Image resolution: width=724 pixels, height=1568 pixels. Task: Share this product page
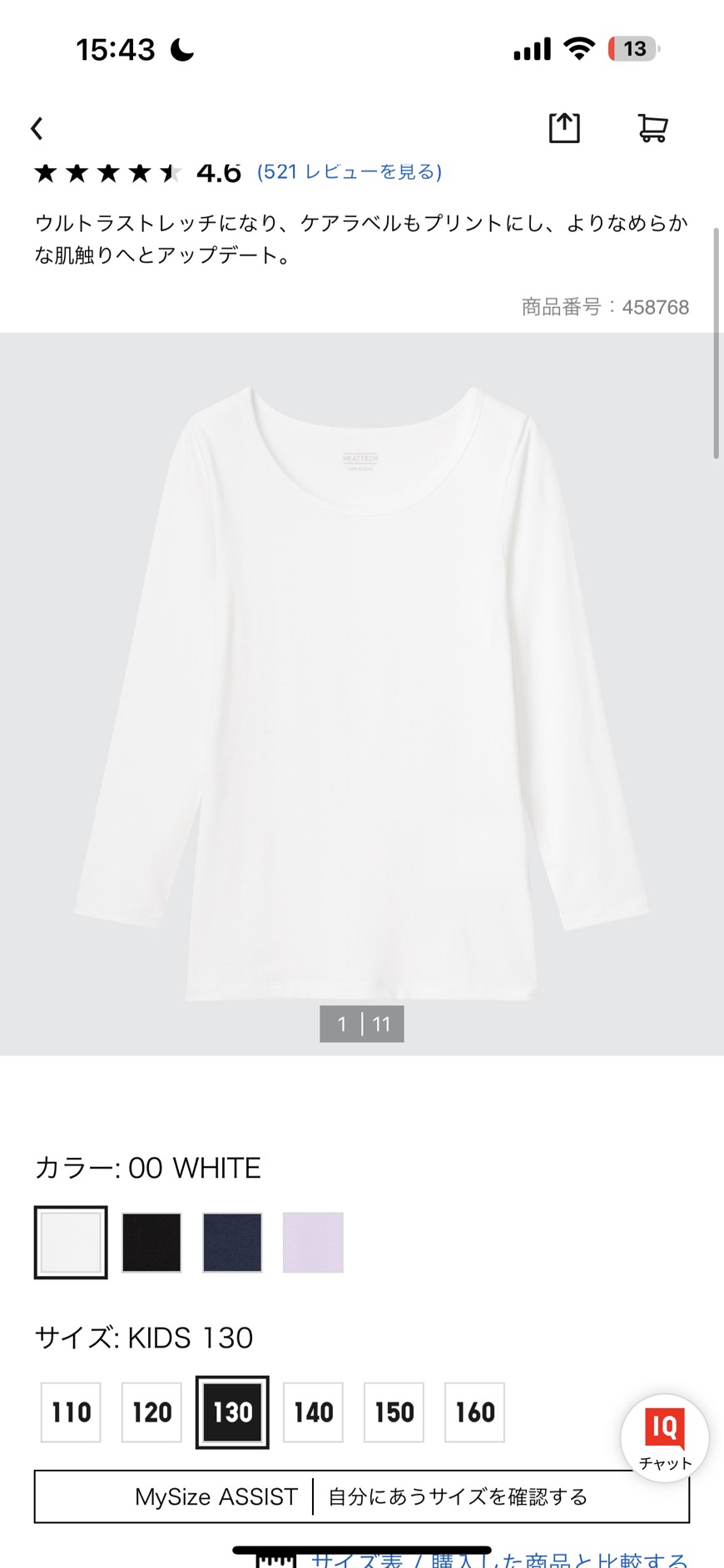(x=564, y=127)
